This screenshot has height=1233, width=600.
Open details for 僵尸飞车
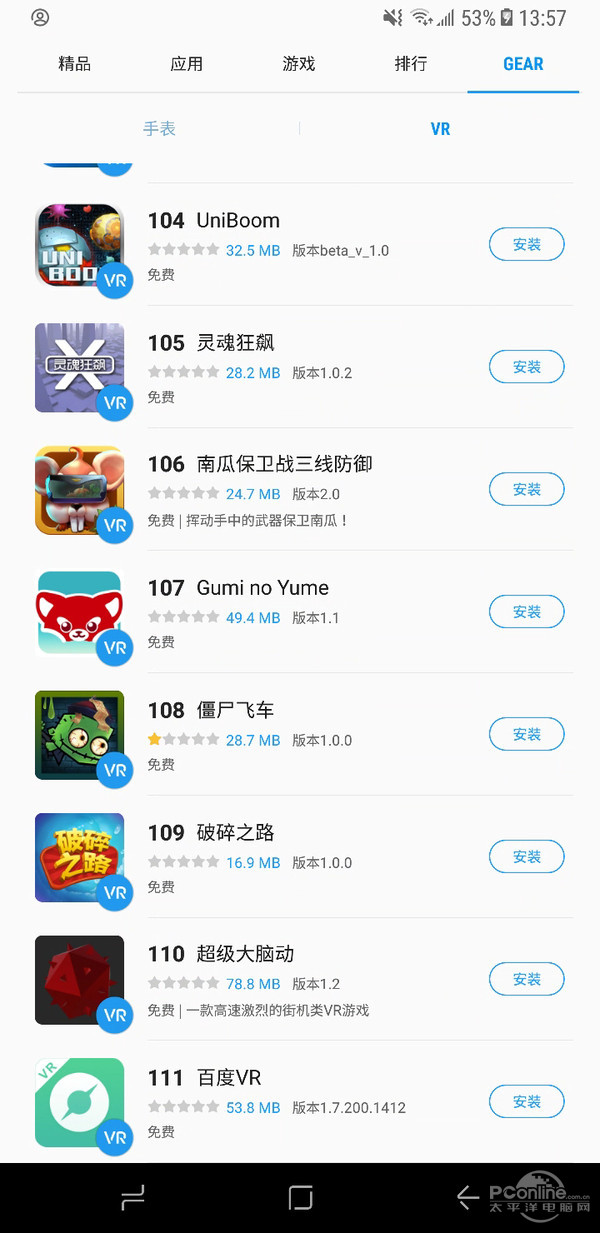[235, 711]
